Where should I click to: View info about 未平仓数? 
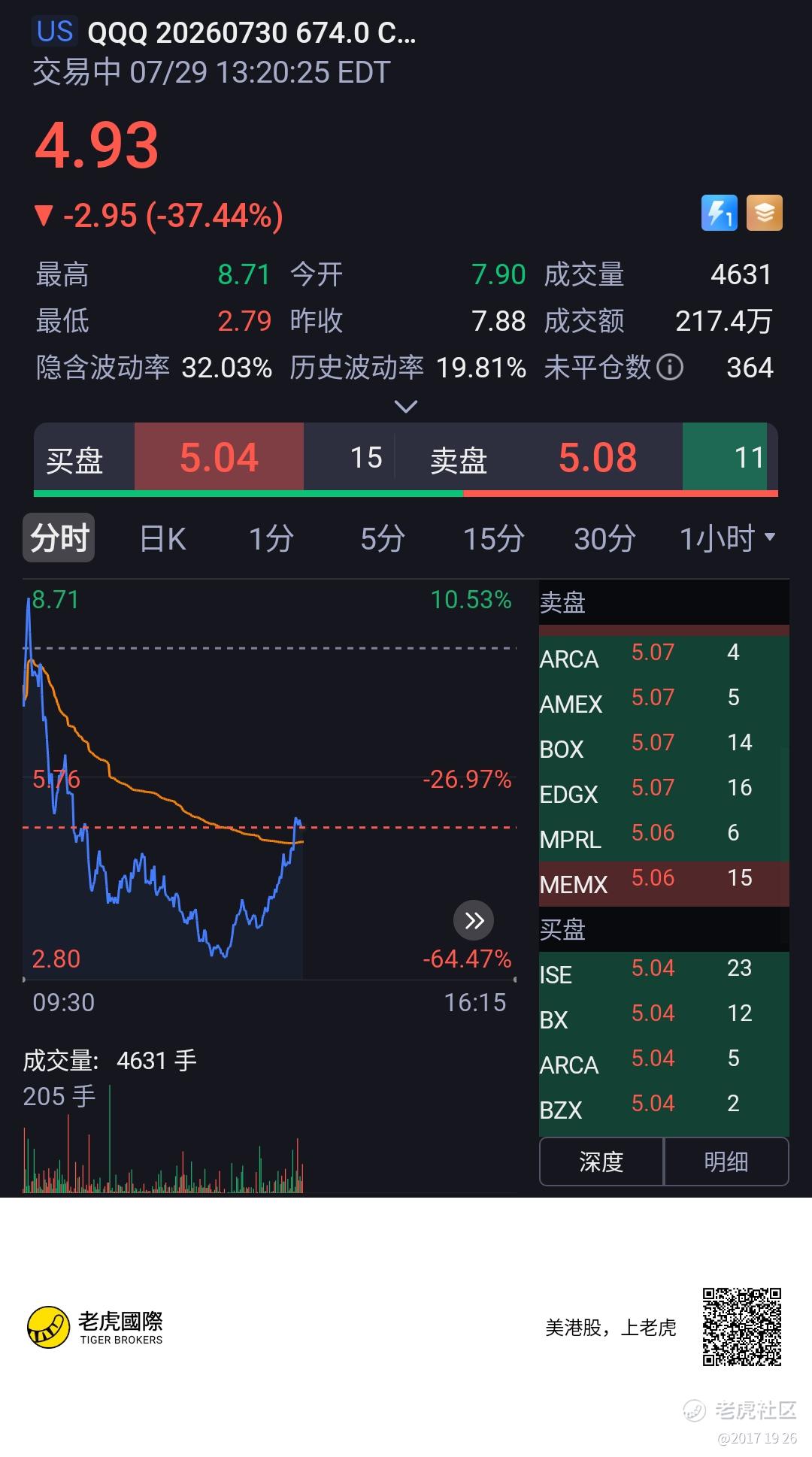670,368
